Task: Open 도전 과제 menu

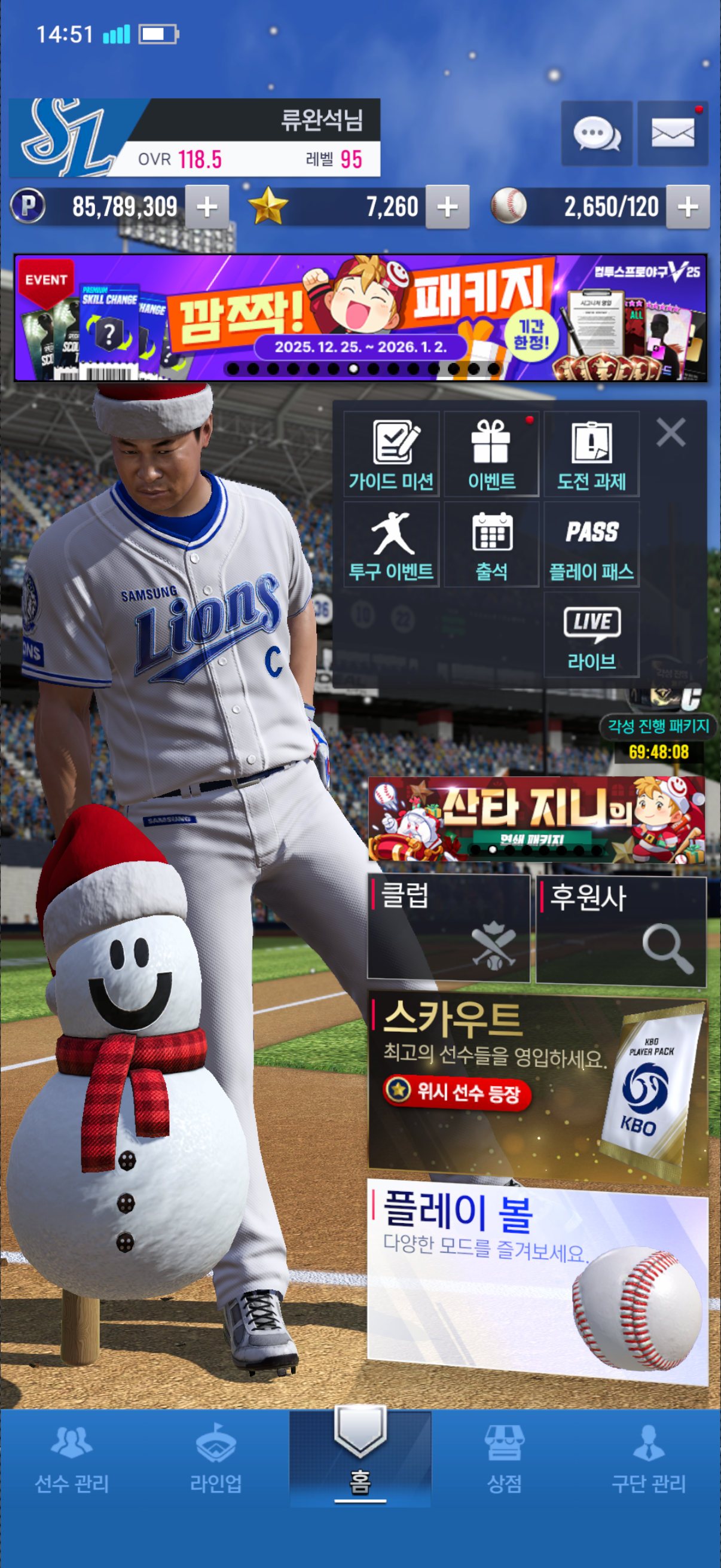Action: [x=591, y=454]
